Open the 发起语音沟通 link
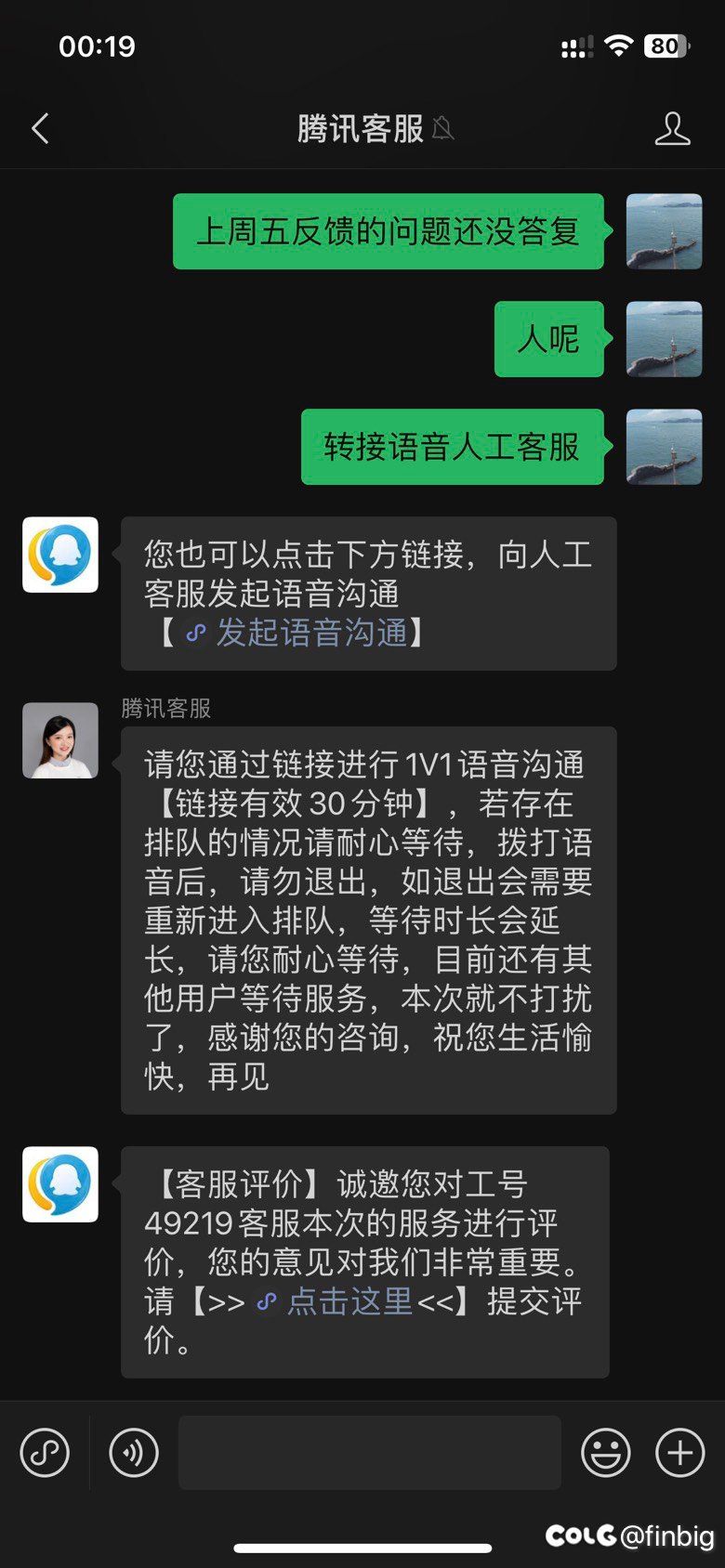This screenshot has width=725, height=1568. [311, 633]
